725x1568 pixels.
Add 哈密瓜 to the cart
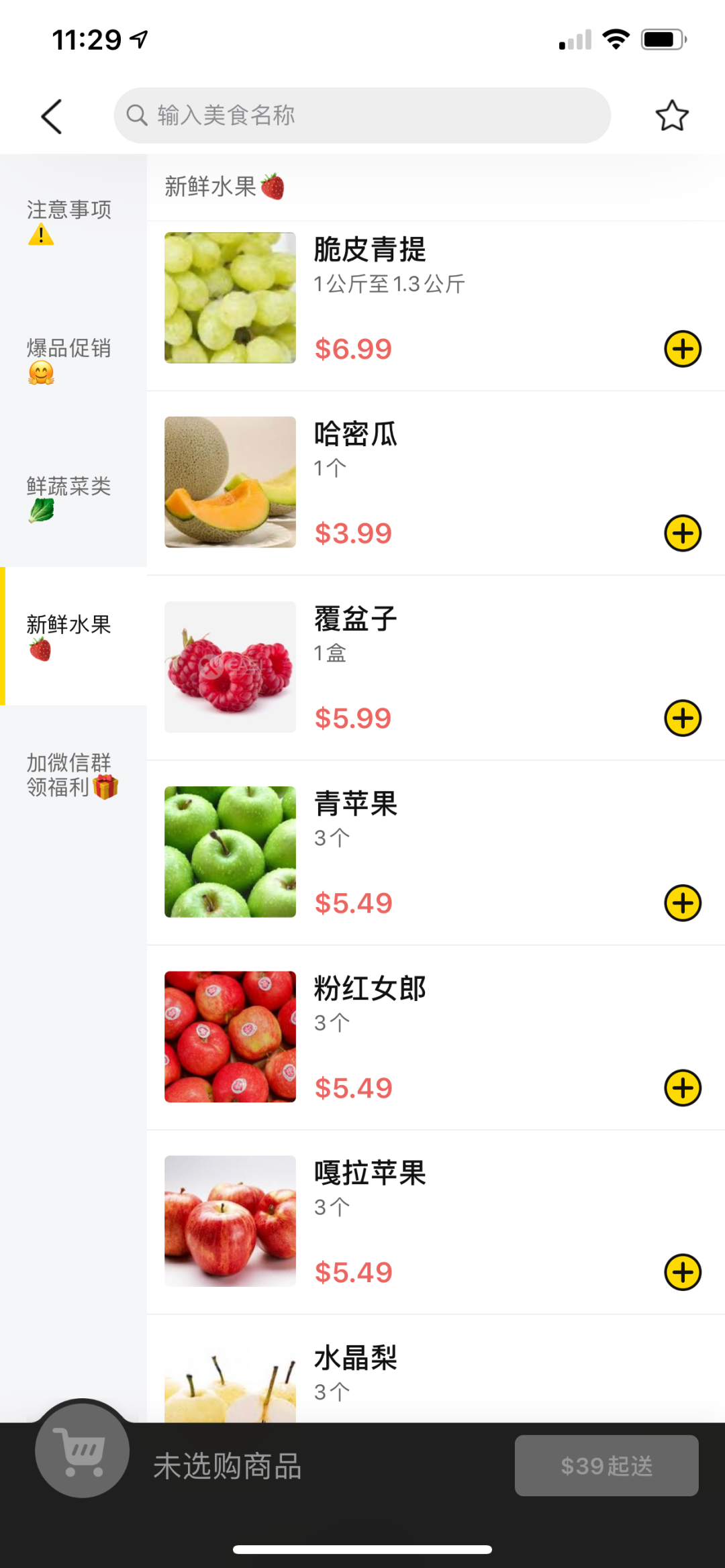click(x=683, y=533)
